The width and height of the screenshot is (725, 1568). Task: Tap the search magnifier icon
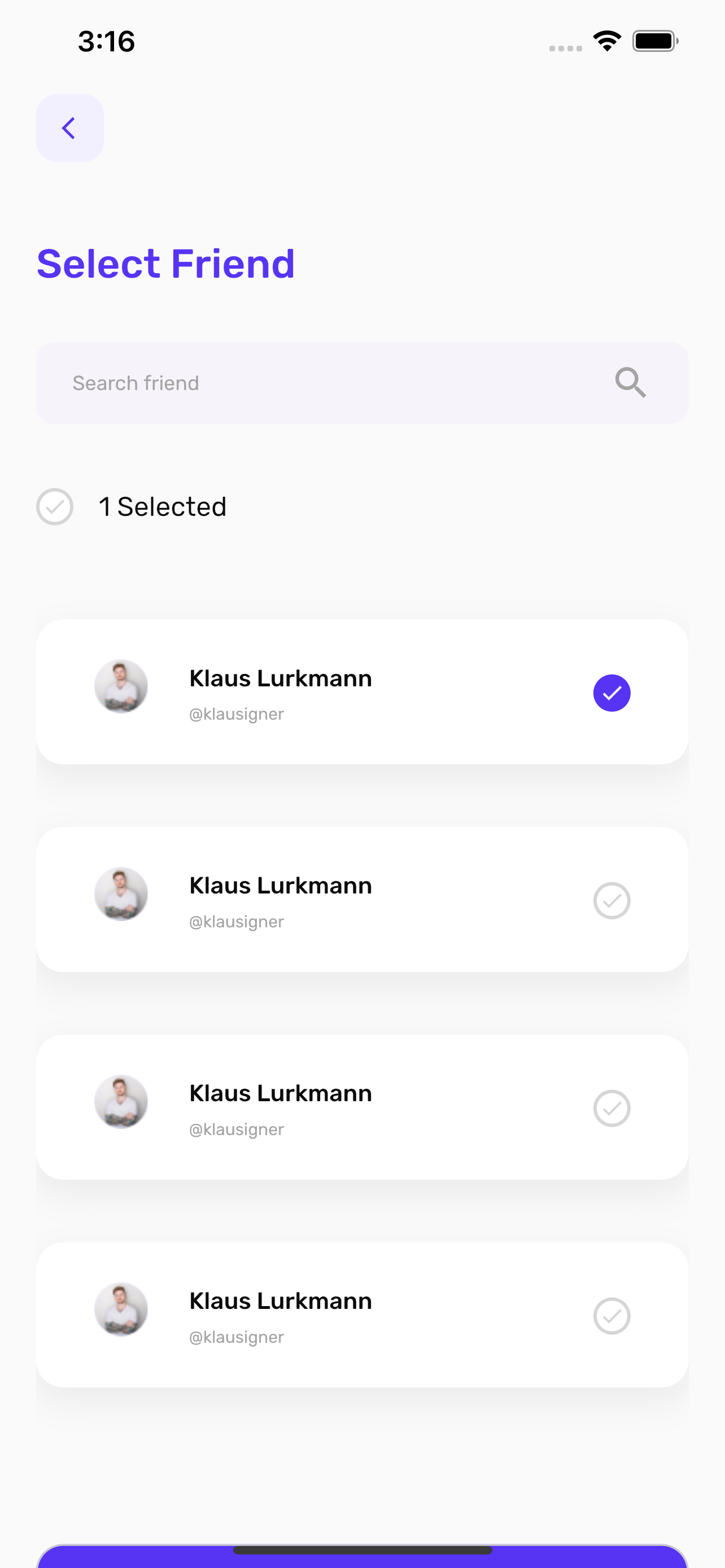(x=630, y=382)
